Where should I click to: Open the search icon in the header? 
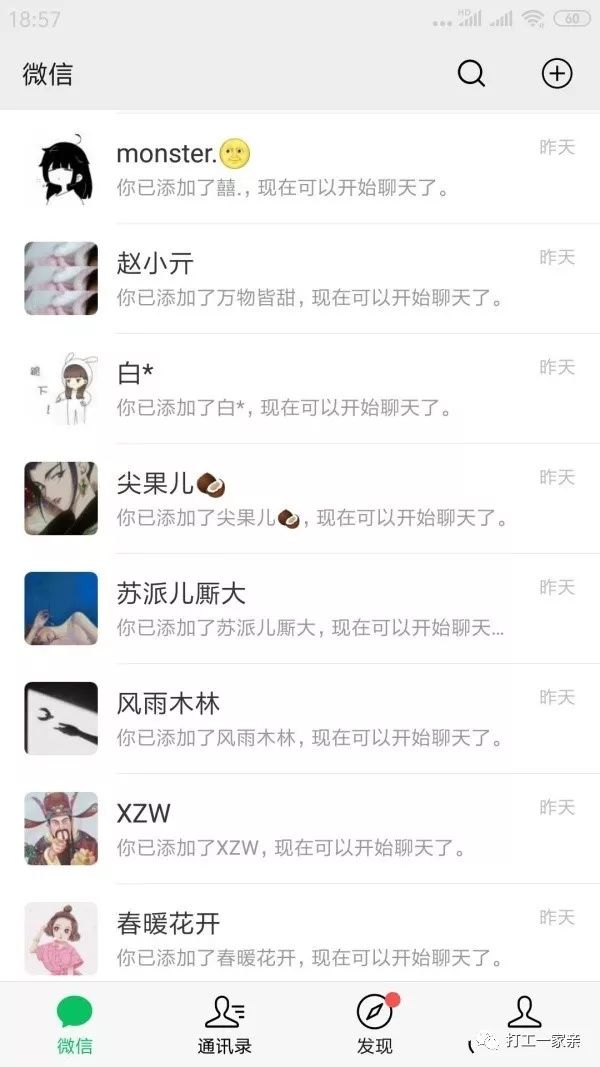point(471,73)
